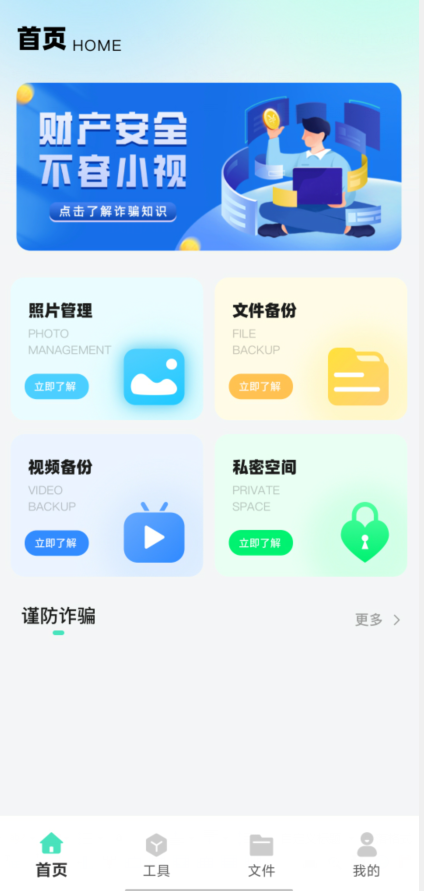Tap 立即了解 under 照片管理
Image resolution: width=424 pixels, height=891 pixels.
[56, 386]
